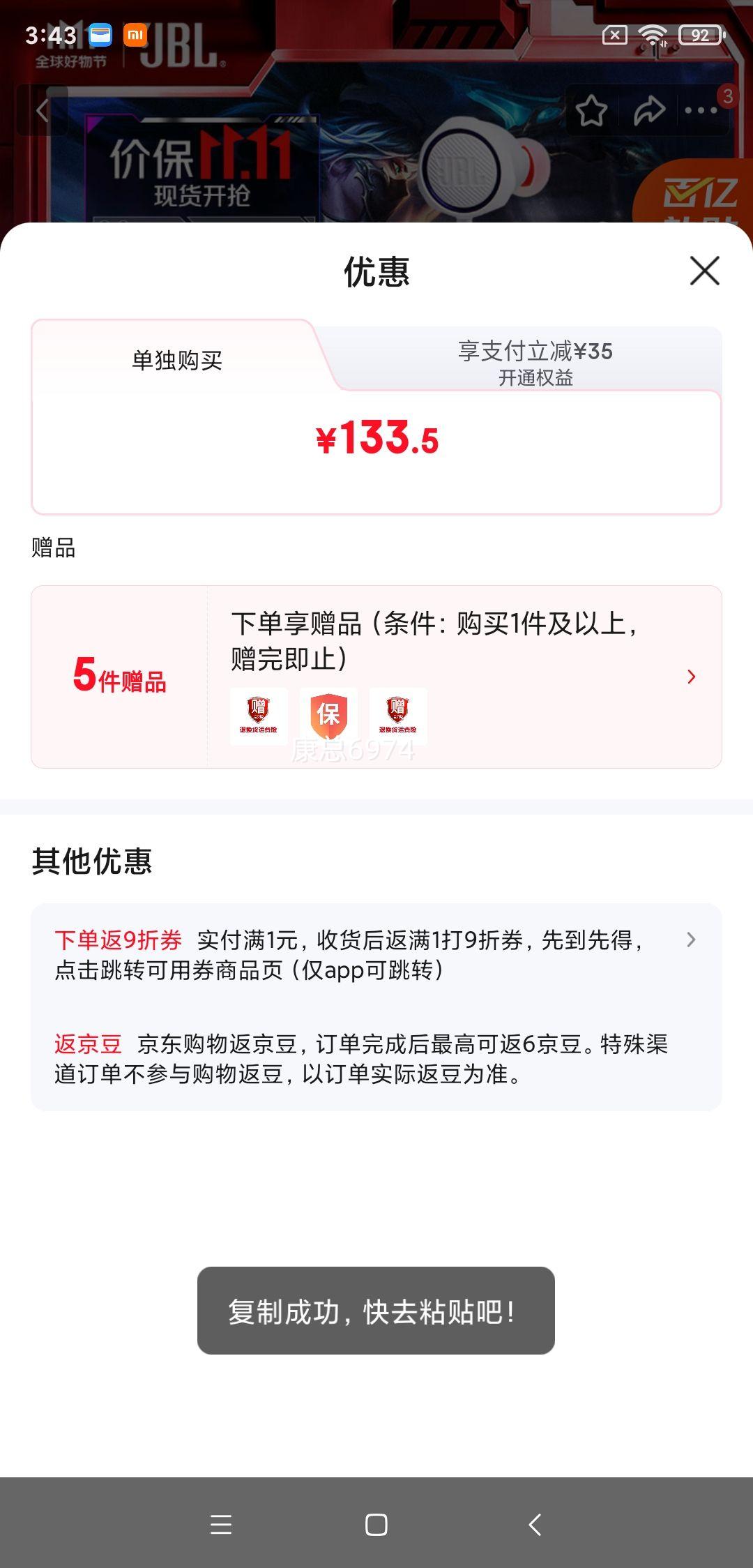The height and width of the screenshot is (1568, 753).
Task: Open 下单返9折券 details via right chevron
Action: [x=691, y=940]
